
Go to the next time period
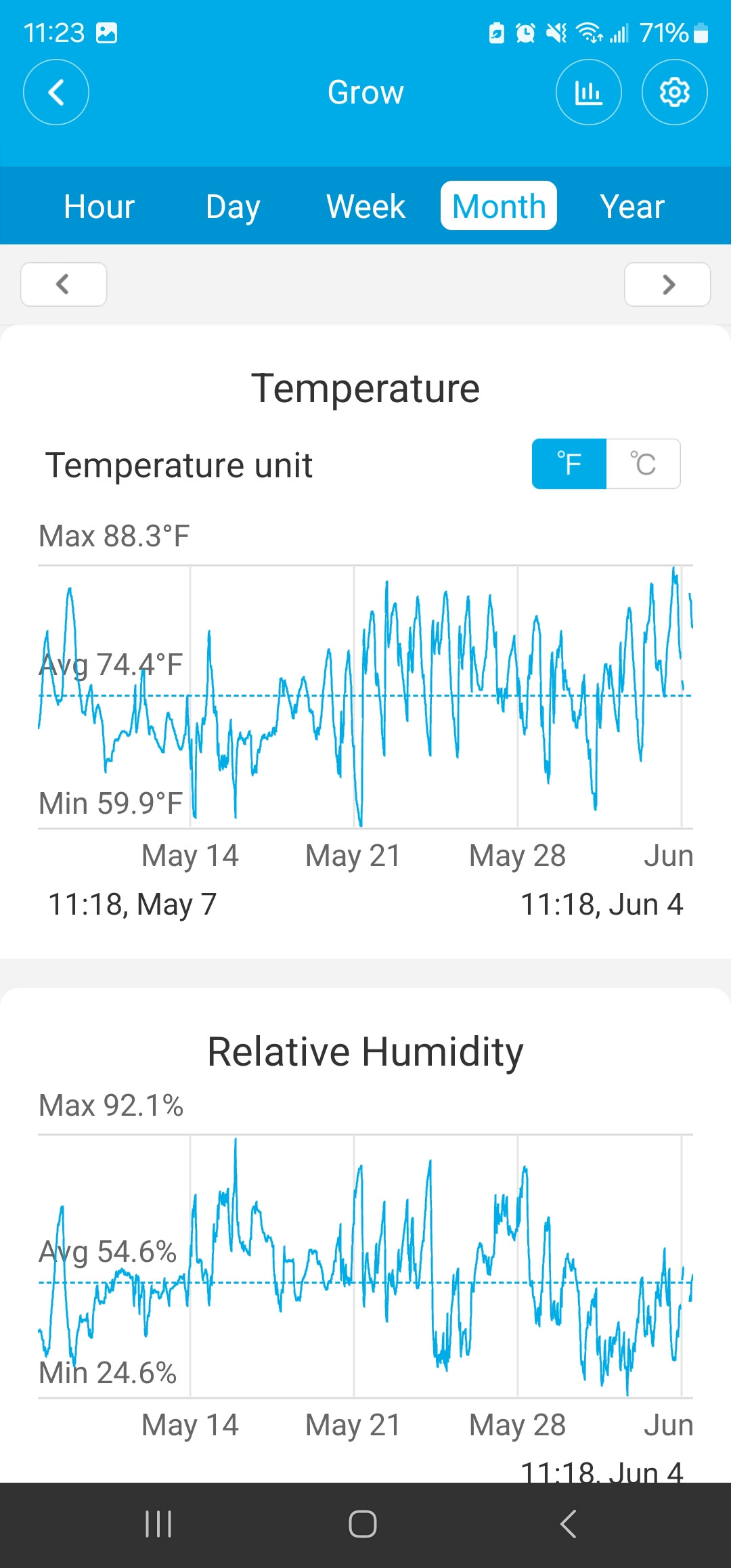click(667, 284)
